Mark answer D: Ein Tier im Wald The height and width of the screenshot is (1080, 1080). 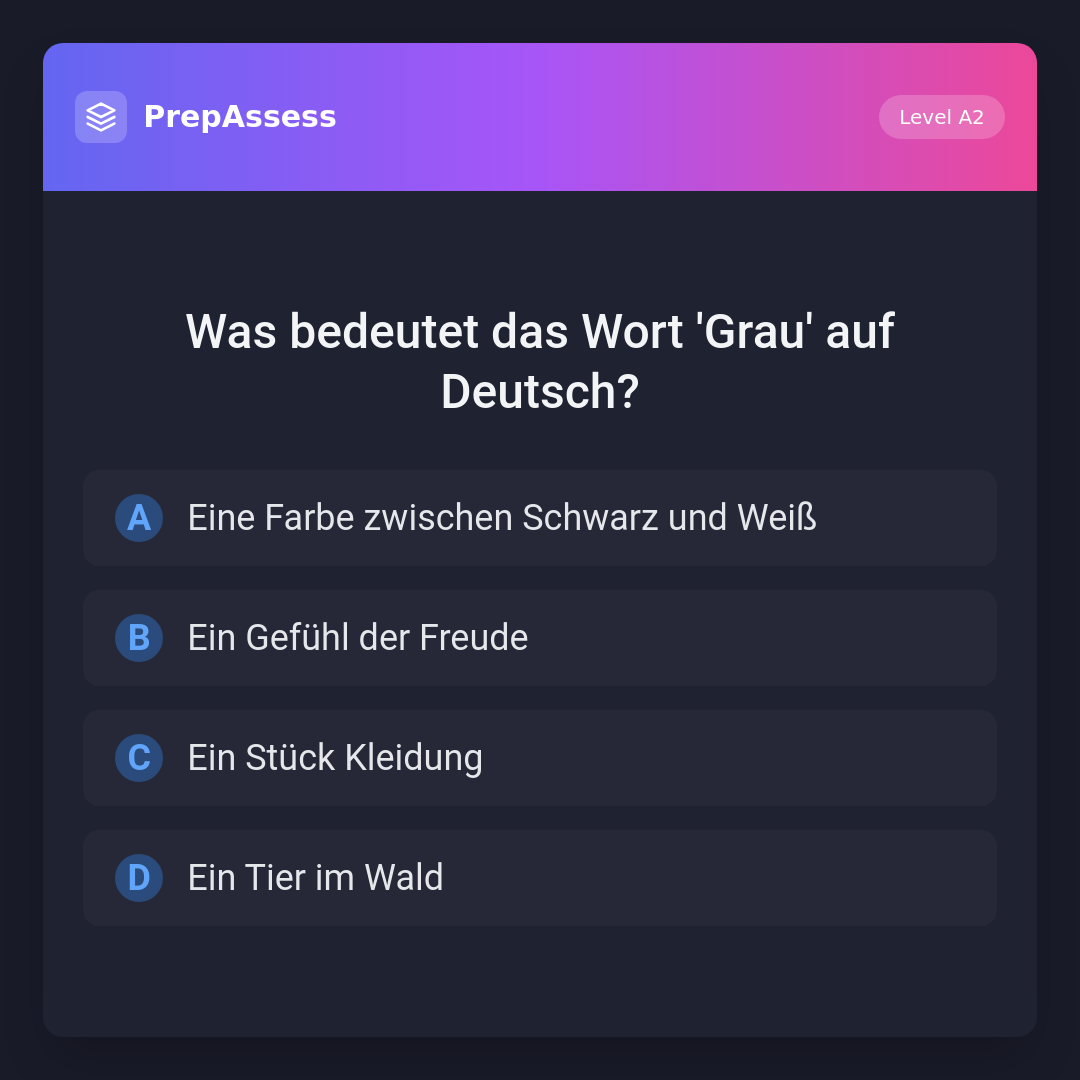pyautogui.click(x=540, y=878)
